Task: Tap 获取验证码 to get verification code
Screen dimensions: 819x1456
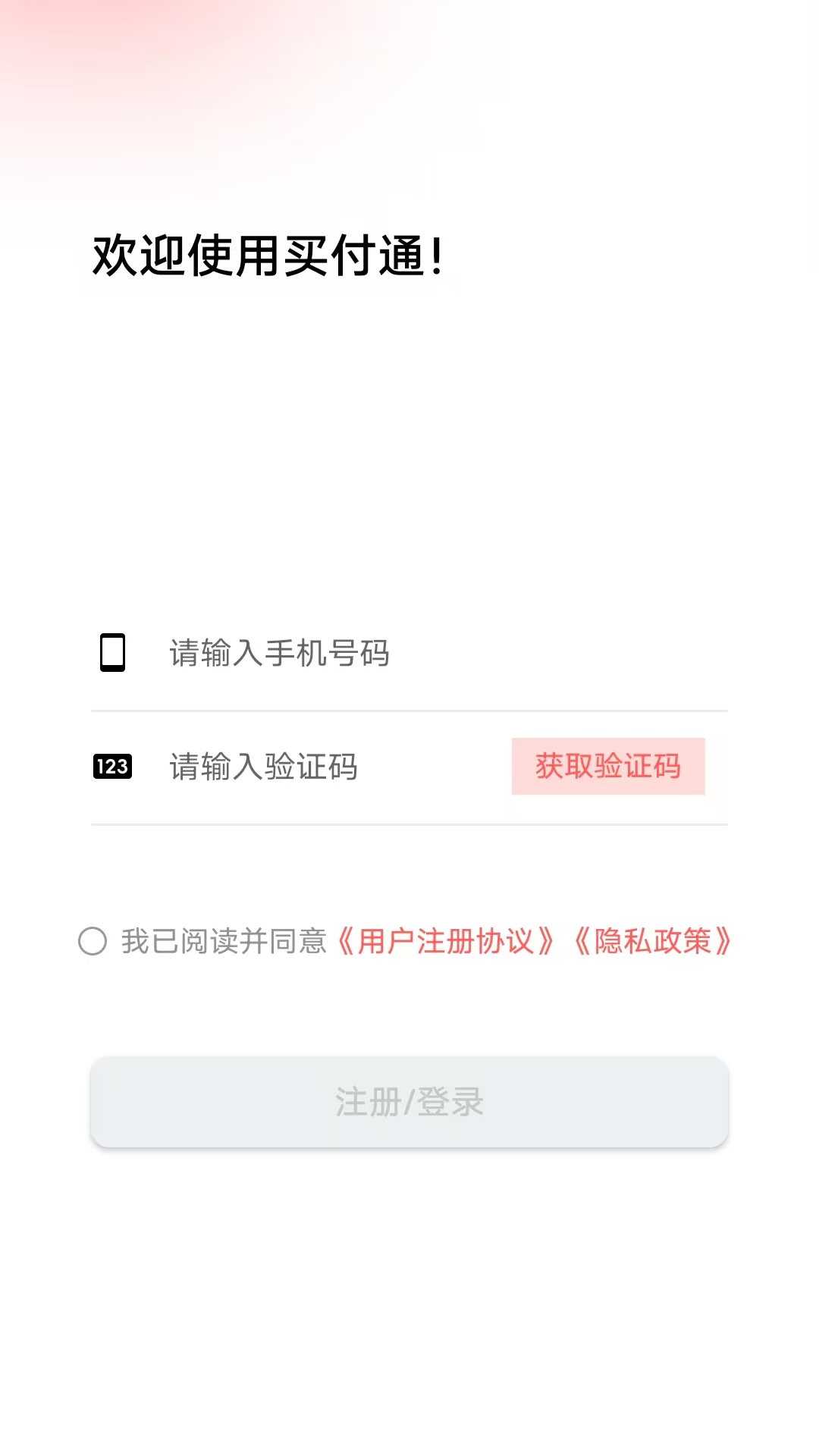Action: [608, 767]
